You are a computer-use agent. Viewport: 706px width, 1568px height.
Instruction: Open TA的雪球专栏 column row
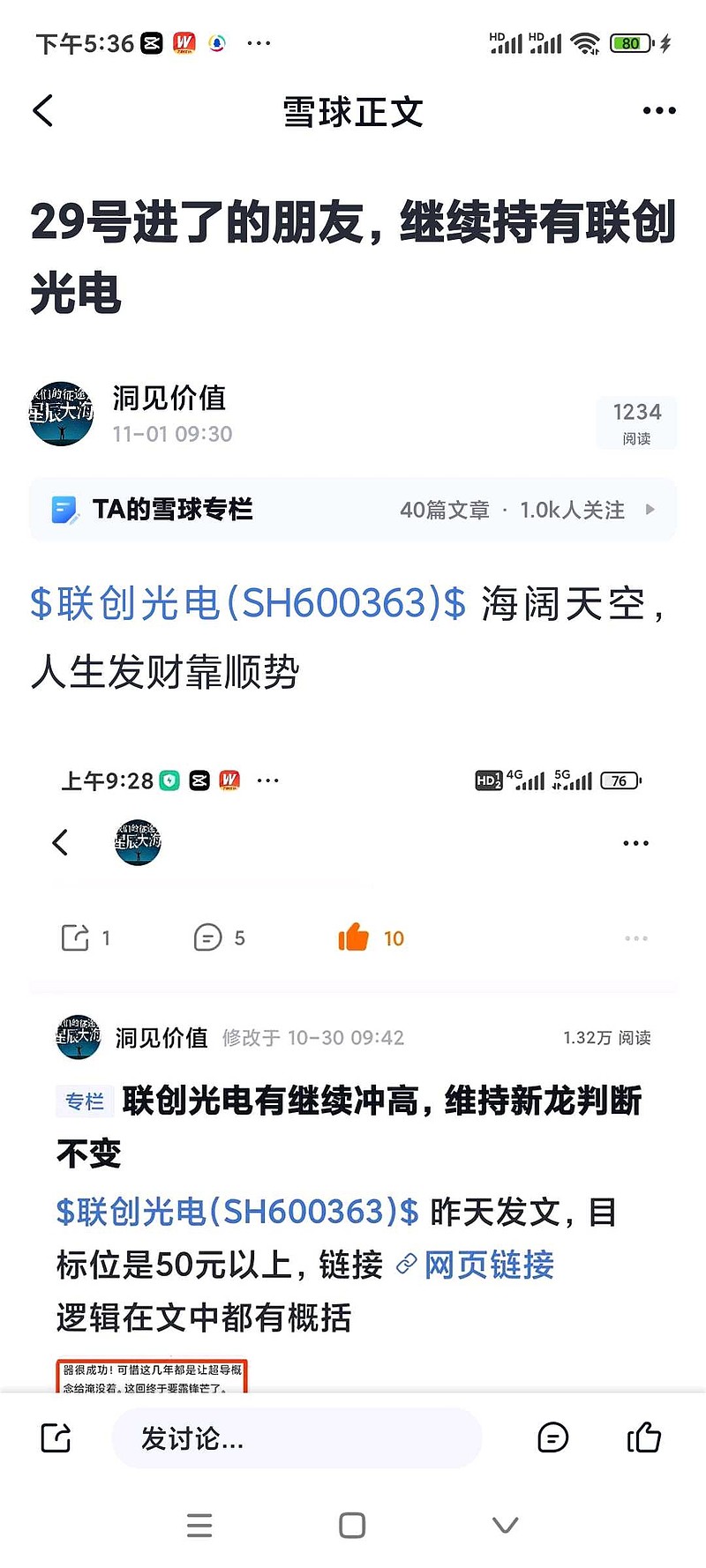tap(353, 510)
